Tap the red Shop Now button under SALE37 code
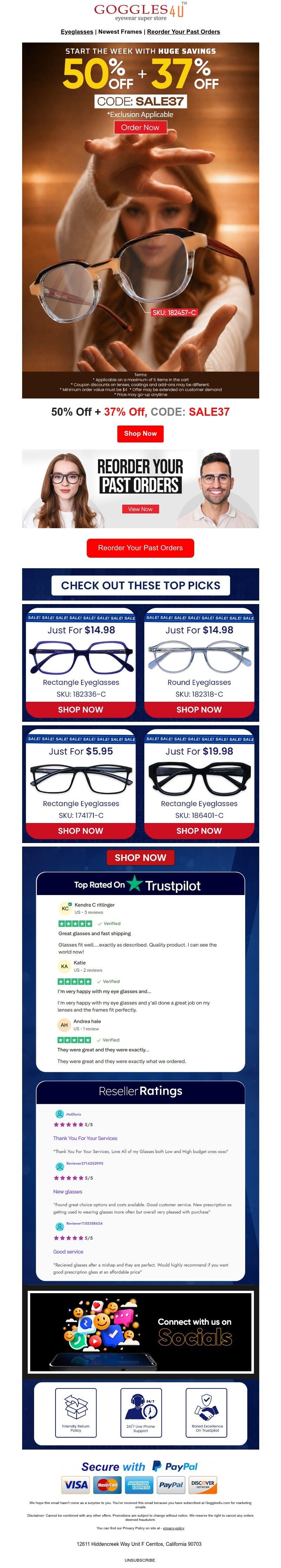Image resolution: width=281 pixels, height=1568 pixels. 140,433
